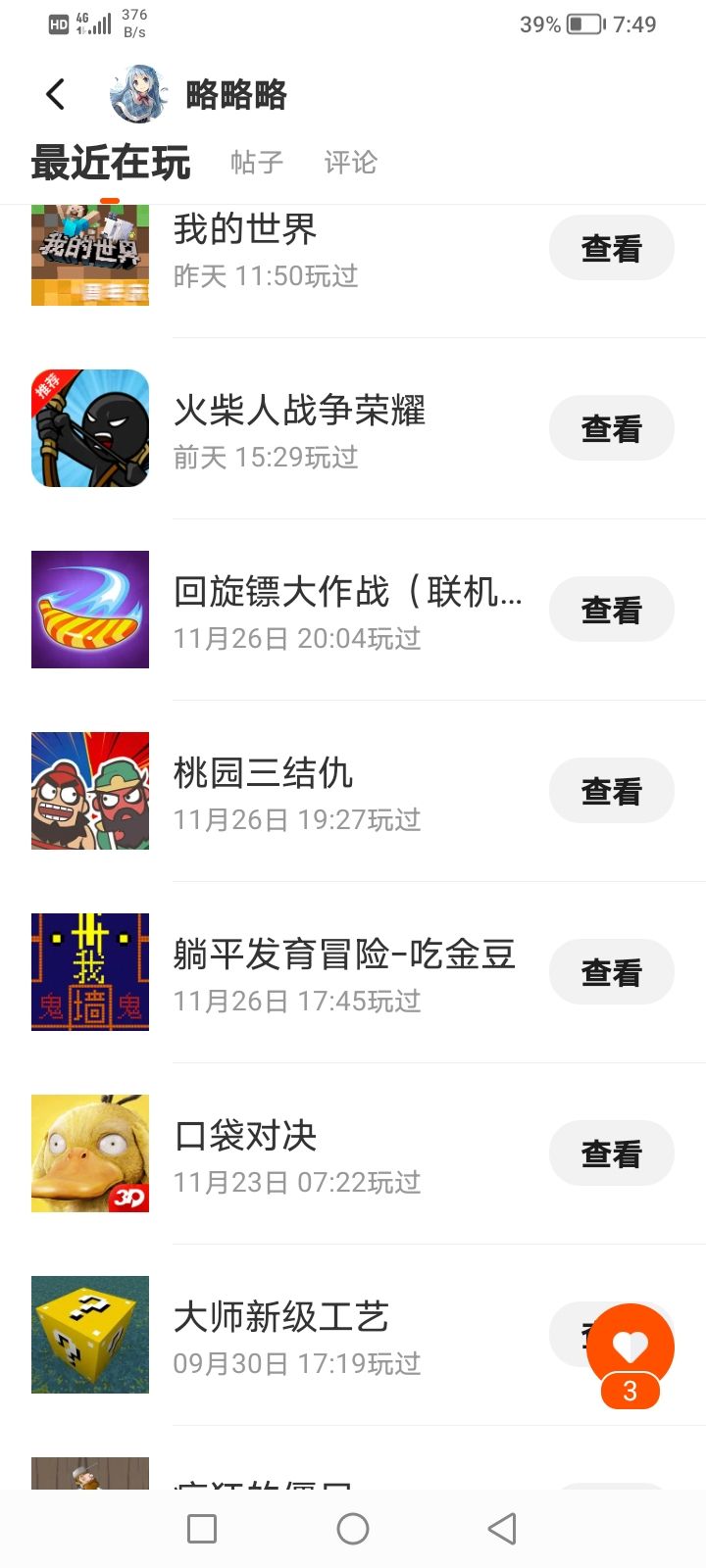Open the 略略略 profile avatar
706x1568 pixels.
pyautogui.click(x=136, y=94)
